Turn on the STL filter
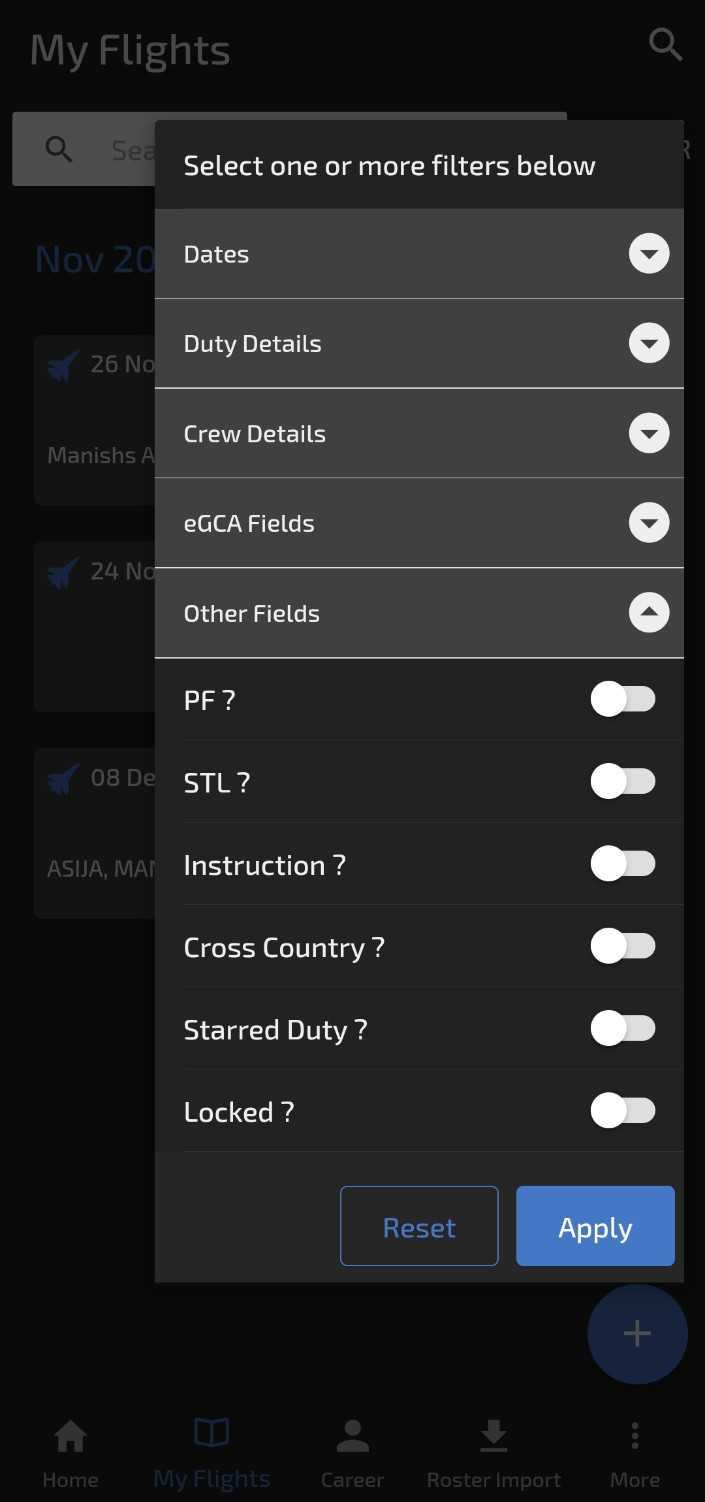The height and width of the screenshot is (1502, 705). 623,781
